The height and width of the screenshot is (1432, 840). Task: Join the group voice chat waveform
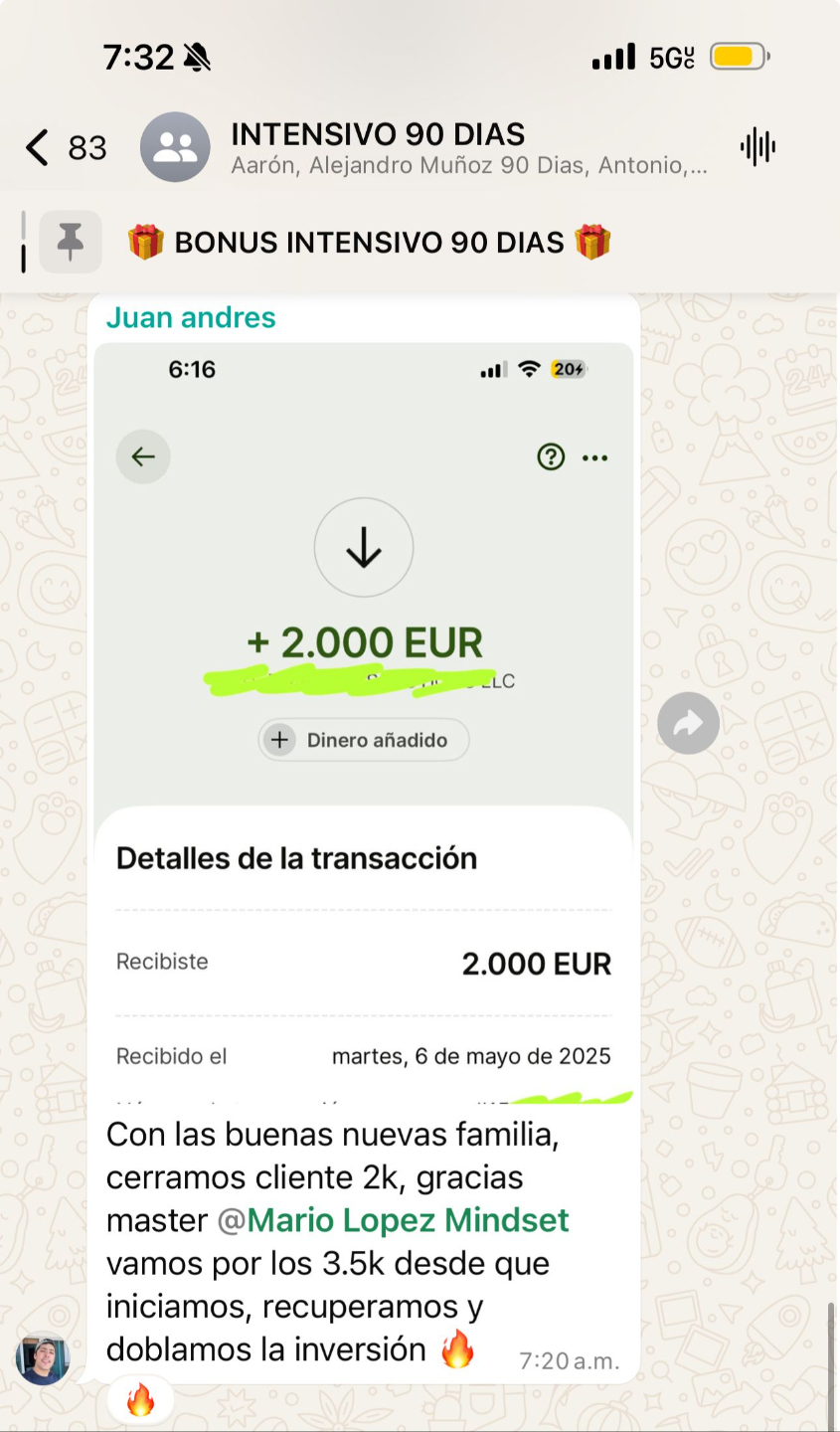757,147
